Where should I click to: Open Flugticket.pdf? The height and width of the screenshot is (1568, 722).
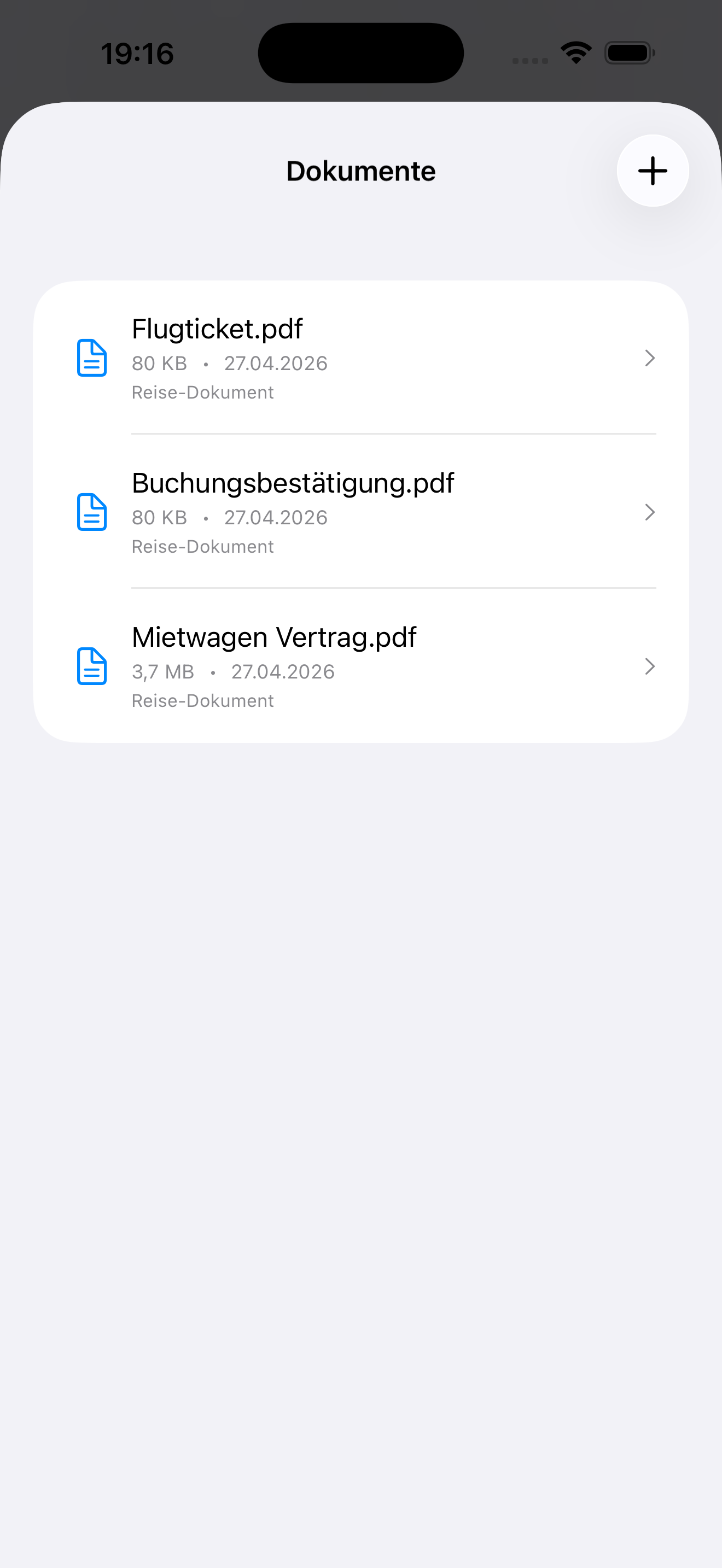(x=361, y=358)
